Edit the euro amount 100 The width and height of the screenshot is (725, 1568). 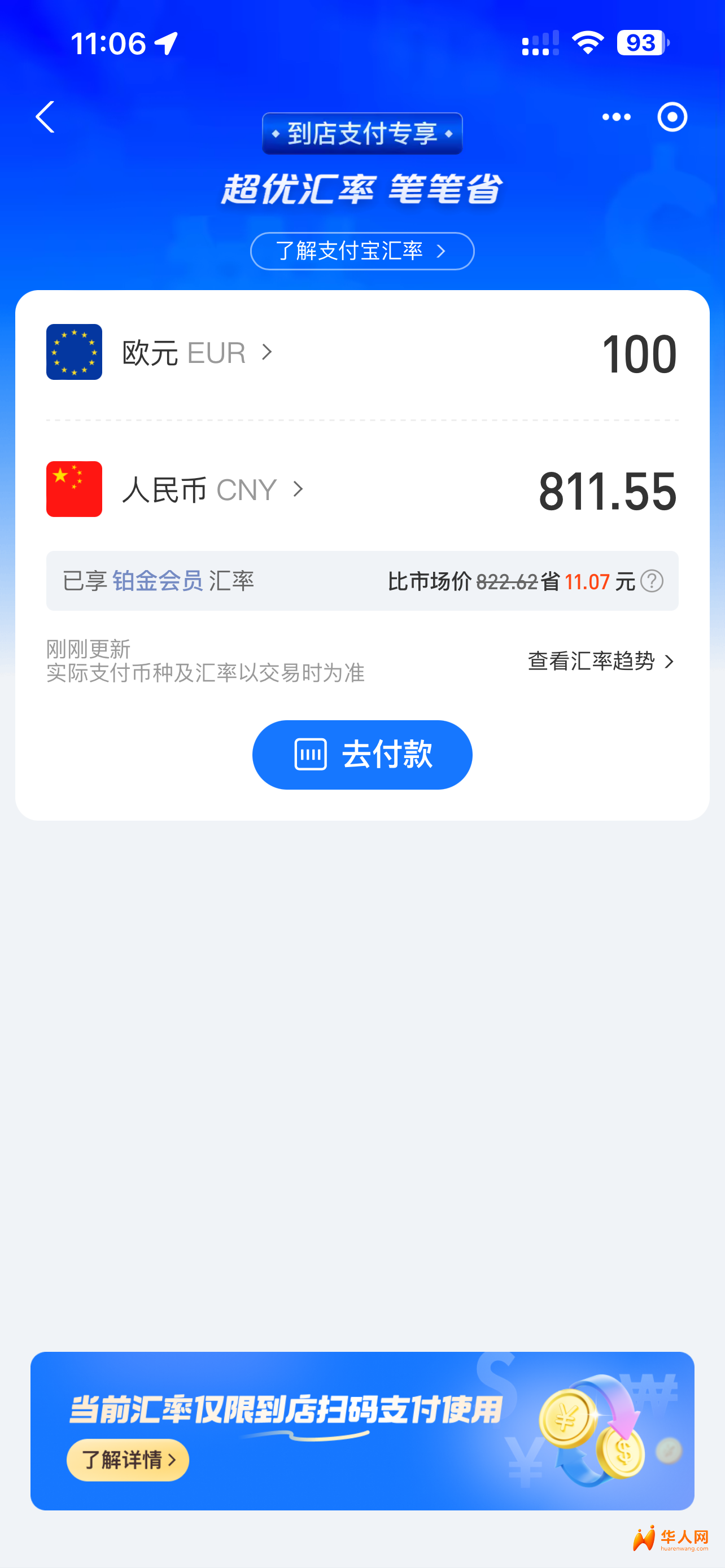coord(638,354)
